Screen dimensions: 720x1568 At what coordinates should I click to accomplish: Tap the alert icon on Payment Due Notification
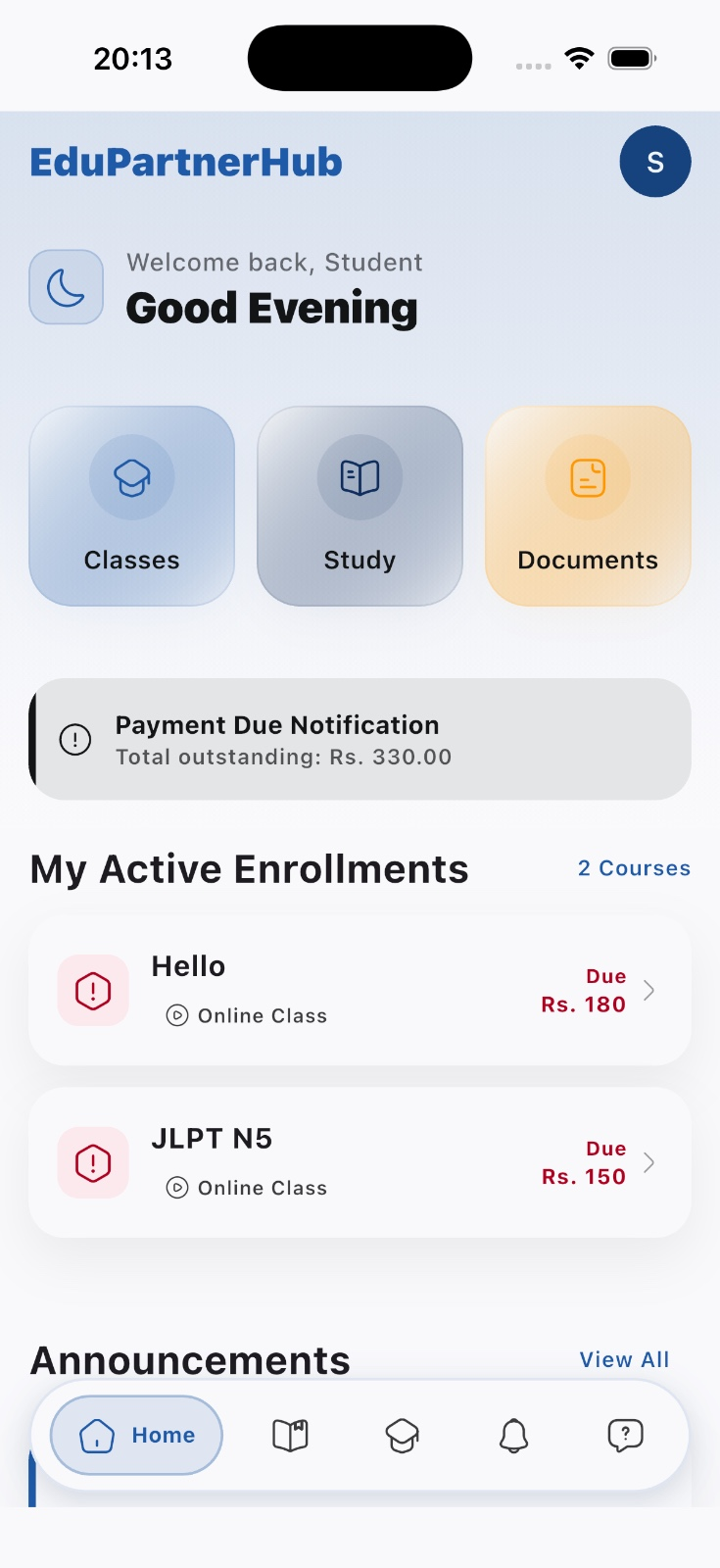pyautogui.click(x=75, y=740)
